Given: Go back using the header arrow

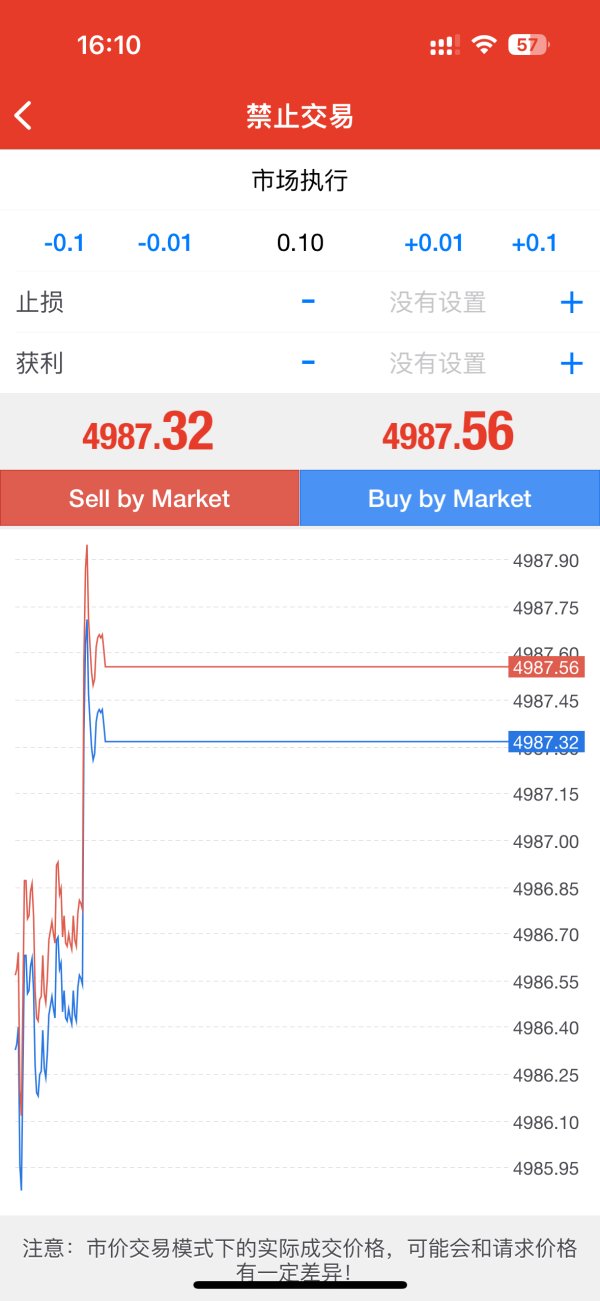Looking at the screenshot, I should [x=24, y=116].
